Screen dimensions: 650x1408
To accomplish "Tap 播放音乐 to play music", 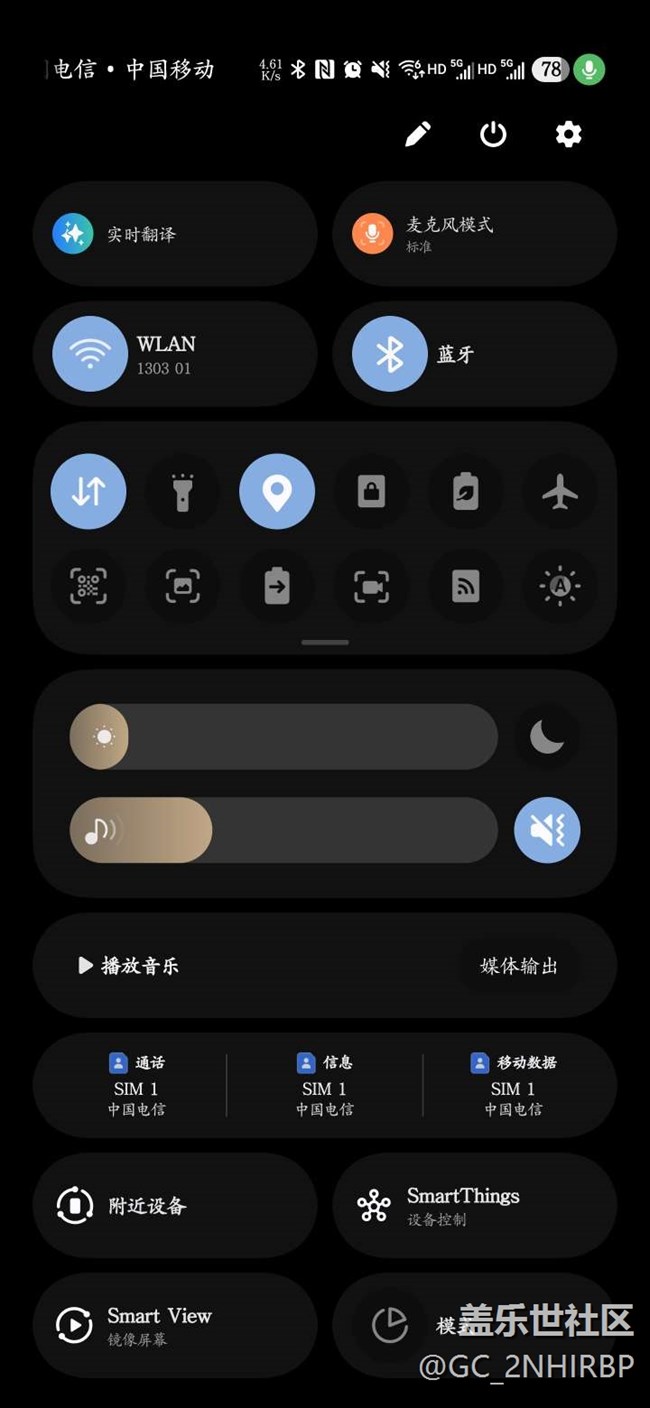I will [130, 966].
